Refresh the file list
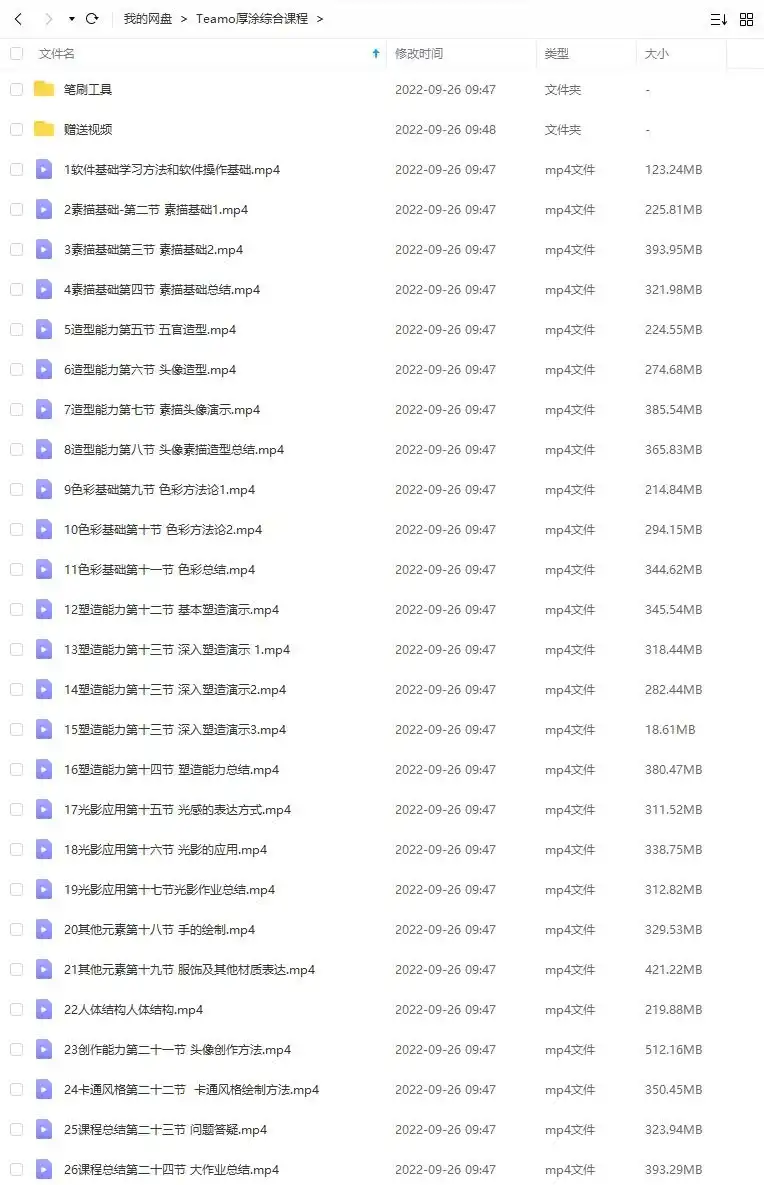This screenshot has height=1185, width=764. pos(92,19)
